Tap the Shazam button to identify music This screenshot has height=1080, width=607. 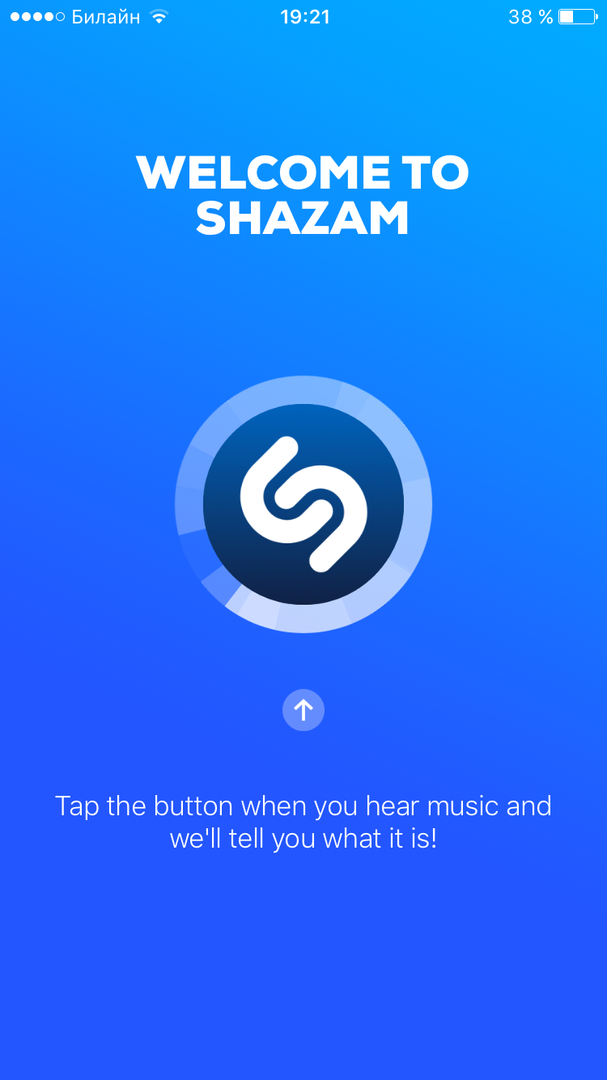tap(303, 504)
